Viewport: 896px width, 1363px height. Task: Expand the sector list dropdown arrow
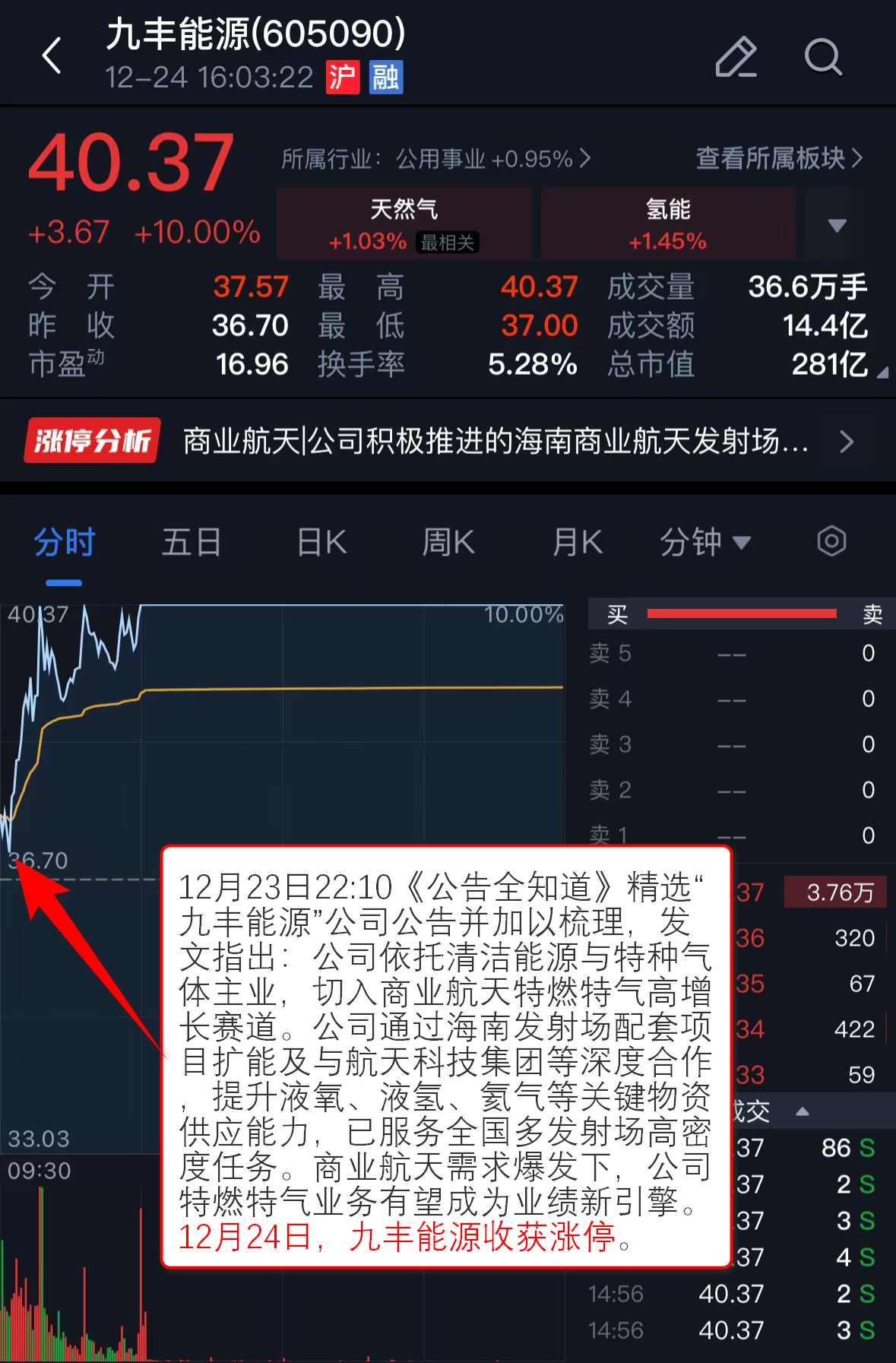click(x=837, y=226)
